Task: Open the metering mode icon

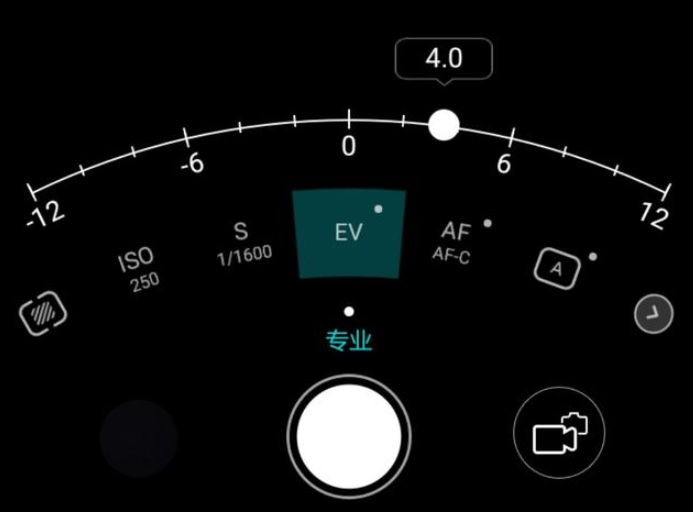Action: tap(43, 313)
